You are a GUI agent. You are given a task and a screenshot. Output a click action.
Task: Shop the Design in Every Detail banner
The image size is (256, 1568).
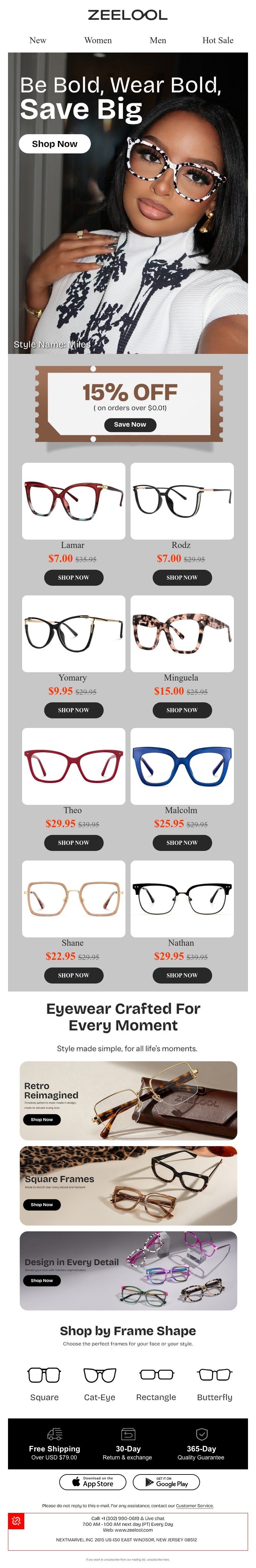click(x=41, y=1281)
